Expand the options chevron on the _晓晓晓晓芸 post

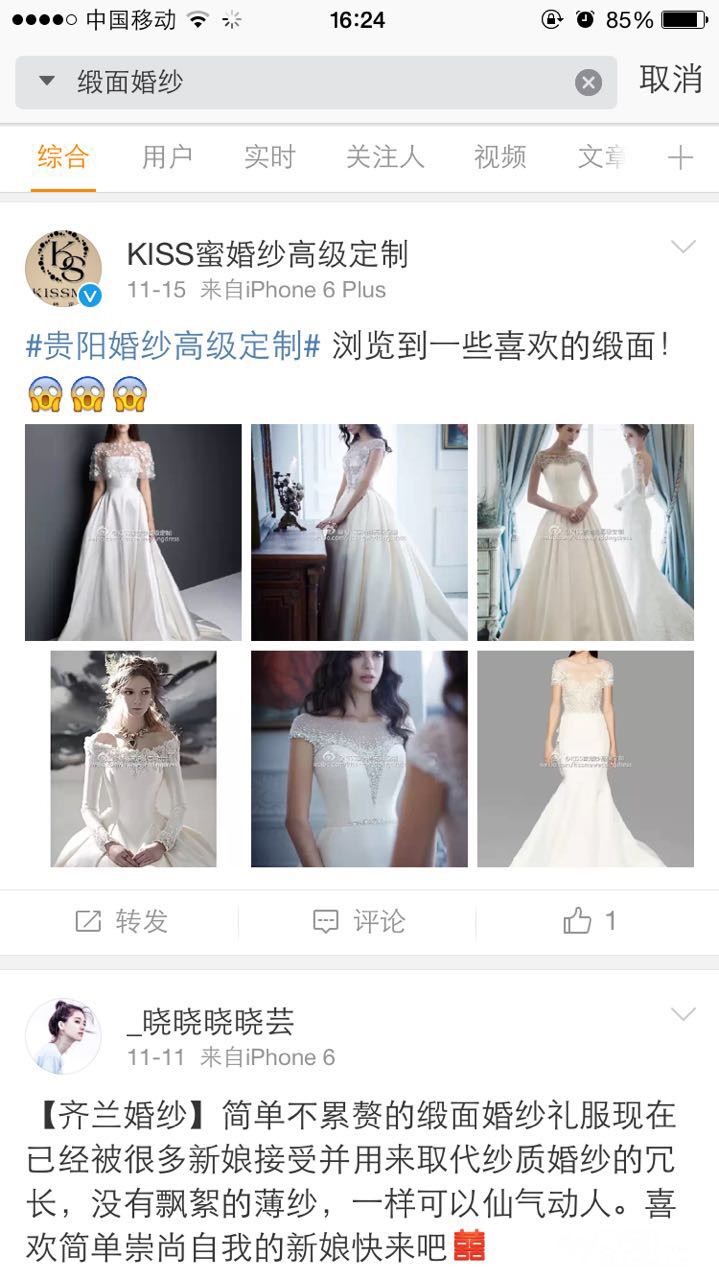click(683, 1015)
